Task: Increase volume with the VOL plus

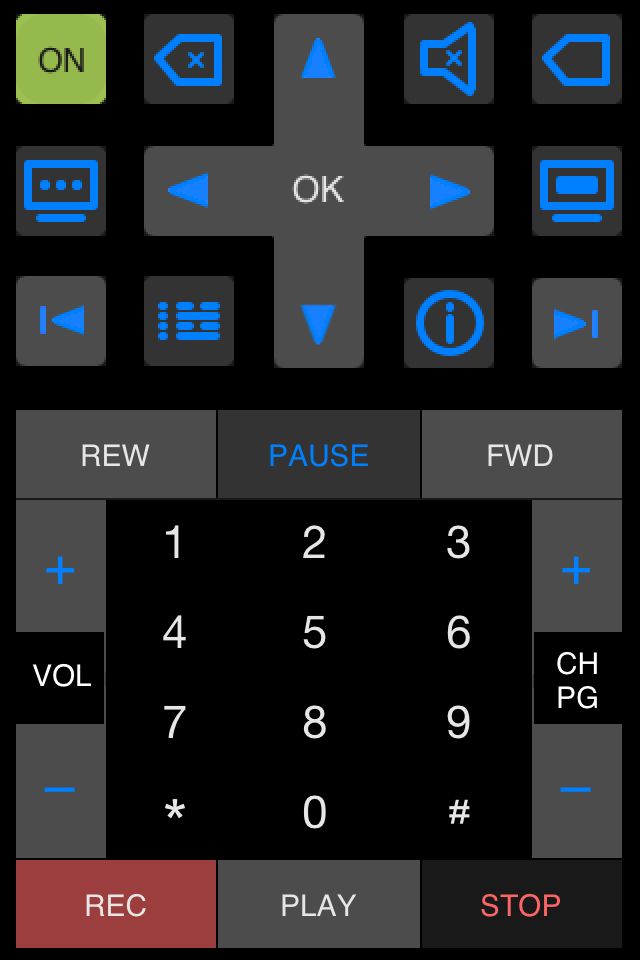Action: pos(60,570)
